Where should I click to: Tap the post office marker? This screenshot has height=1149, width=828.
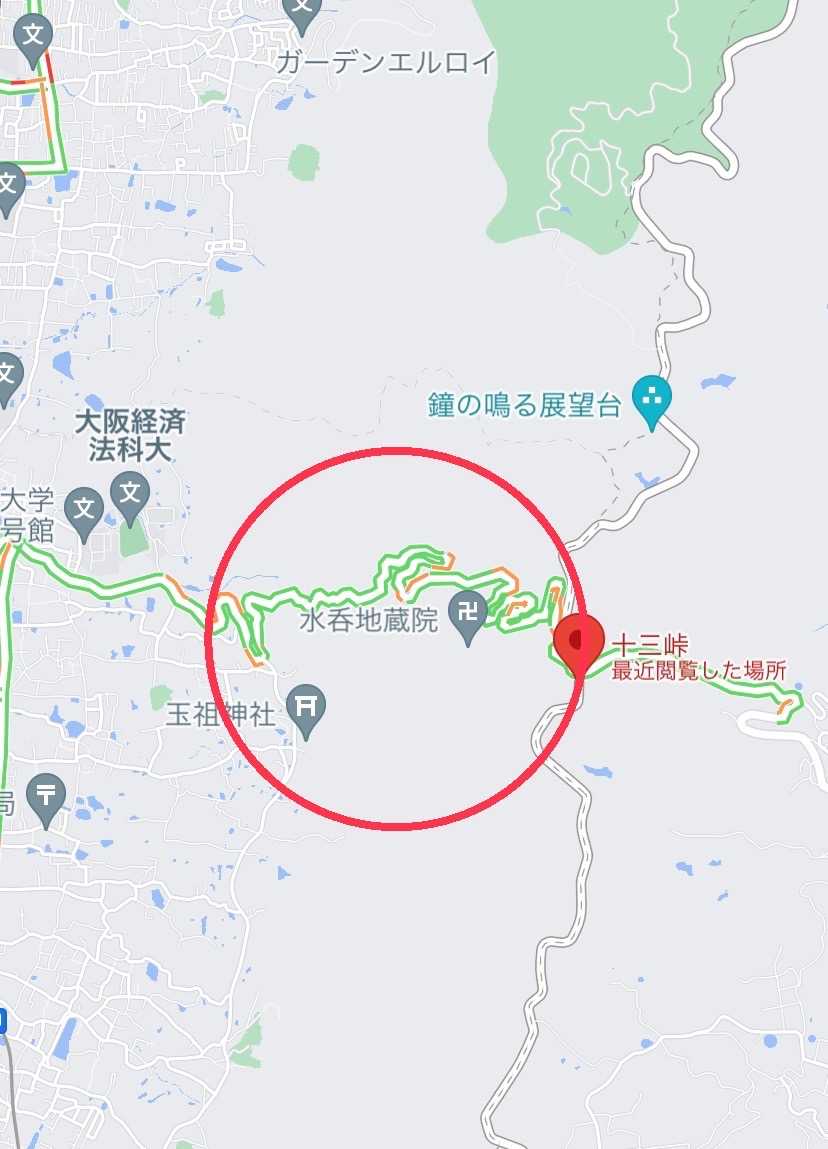pyautogui.click(x=45, y=798)
